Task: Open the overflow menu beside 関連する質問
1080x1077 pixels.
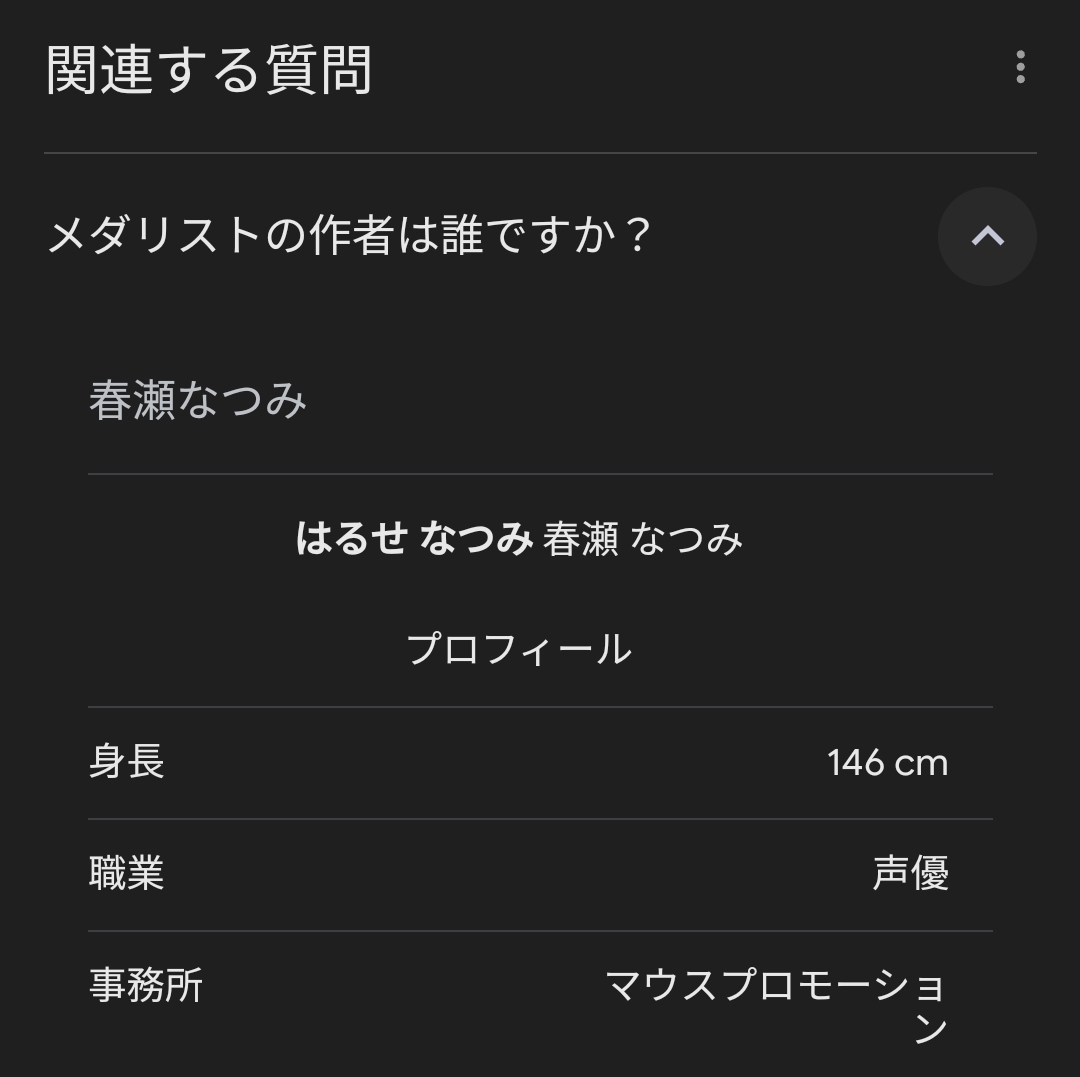Action: pos(1020,68)
